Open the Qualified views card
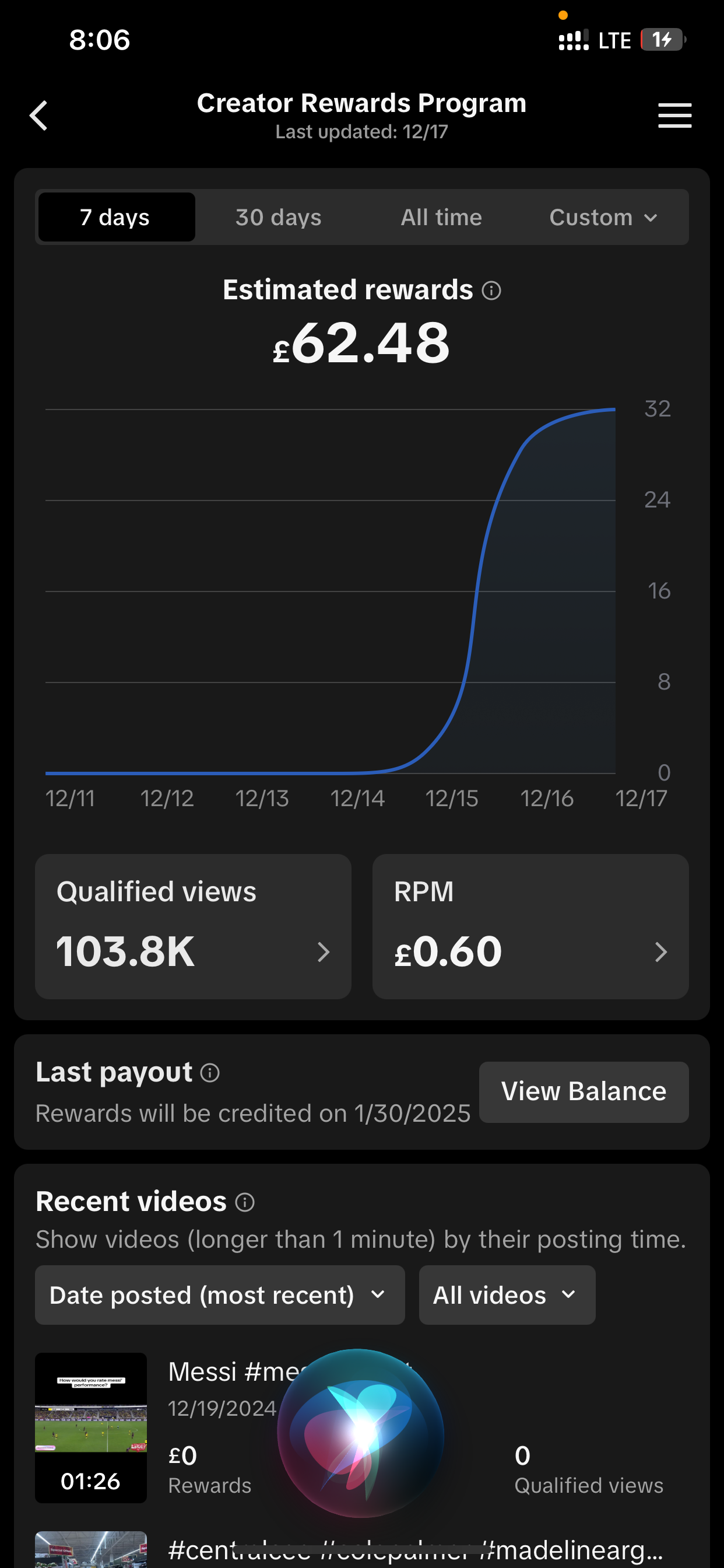Image resolution: width=724 pixels, height=1568 pixels. click(193, 926)
